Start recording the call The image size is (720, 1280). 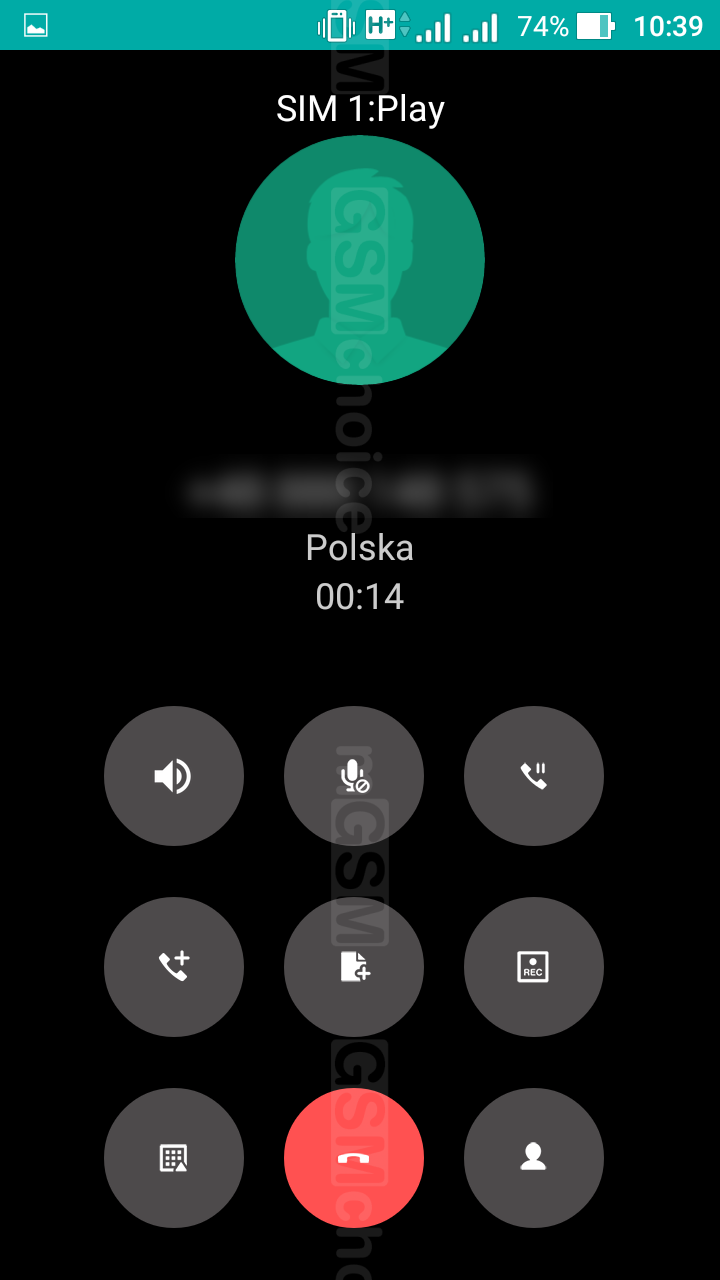534,967
